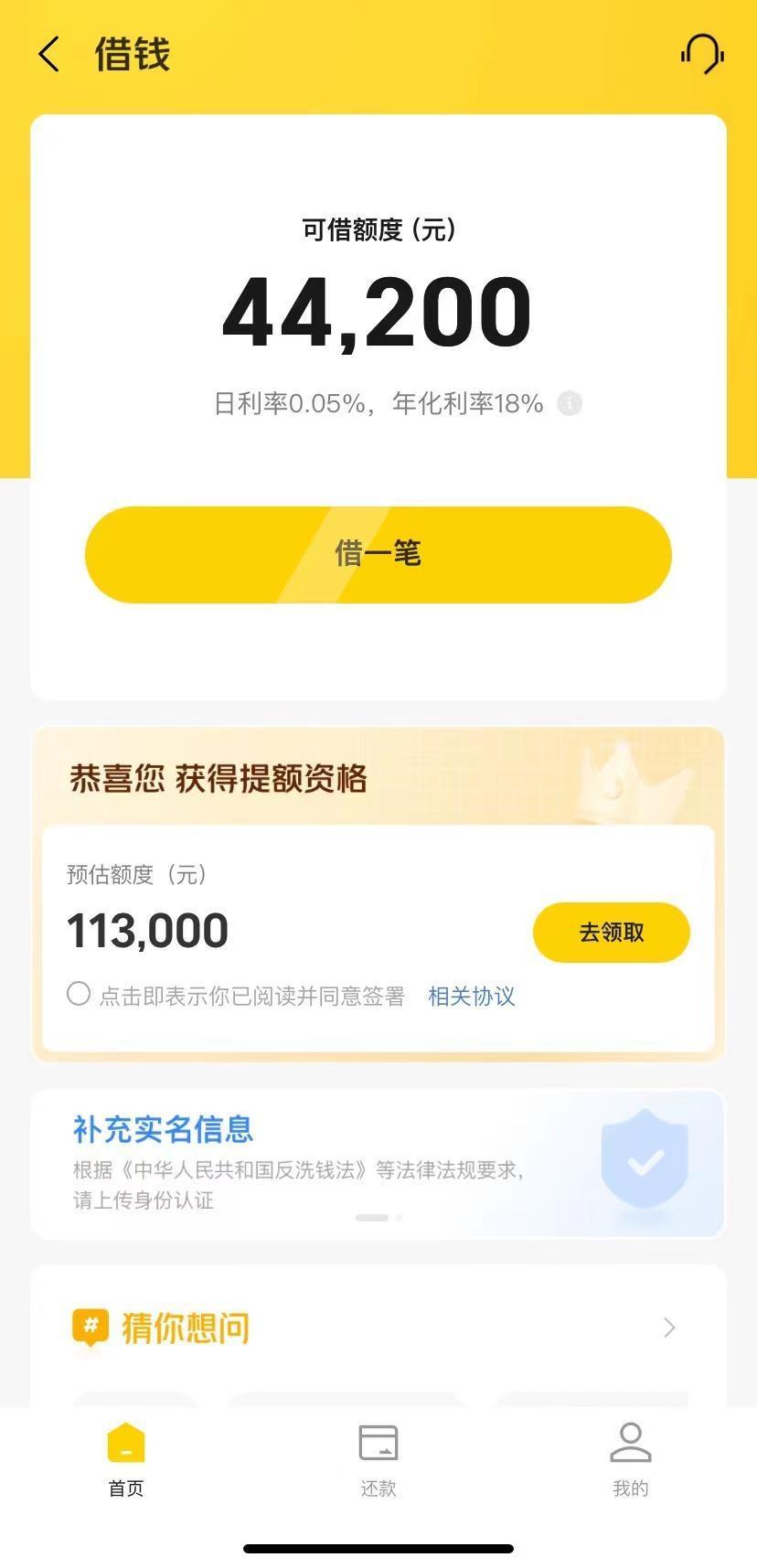Image resolution: width=757 pixels, height=1568 pixels.
Task: Show interest rate info icon details
Action: click(x=570, y=403)
